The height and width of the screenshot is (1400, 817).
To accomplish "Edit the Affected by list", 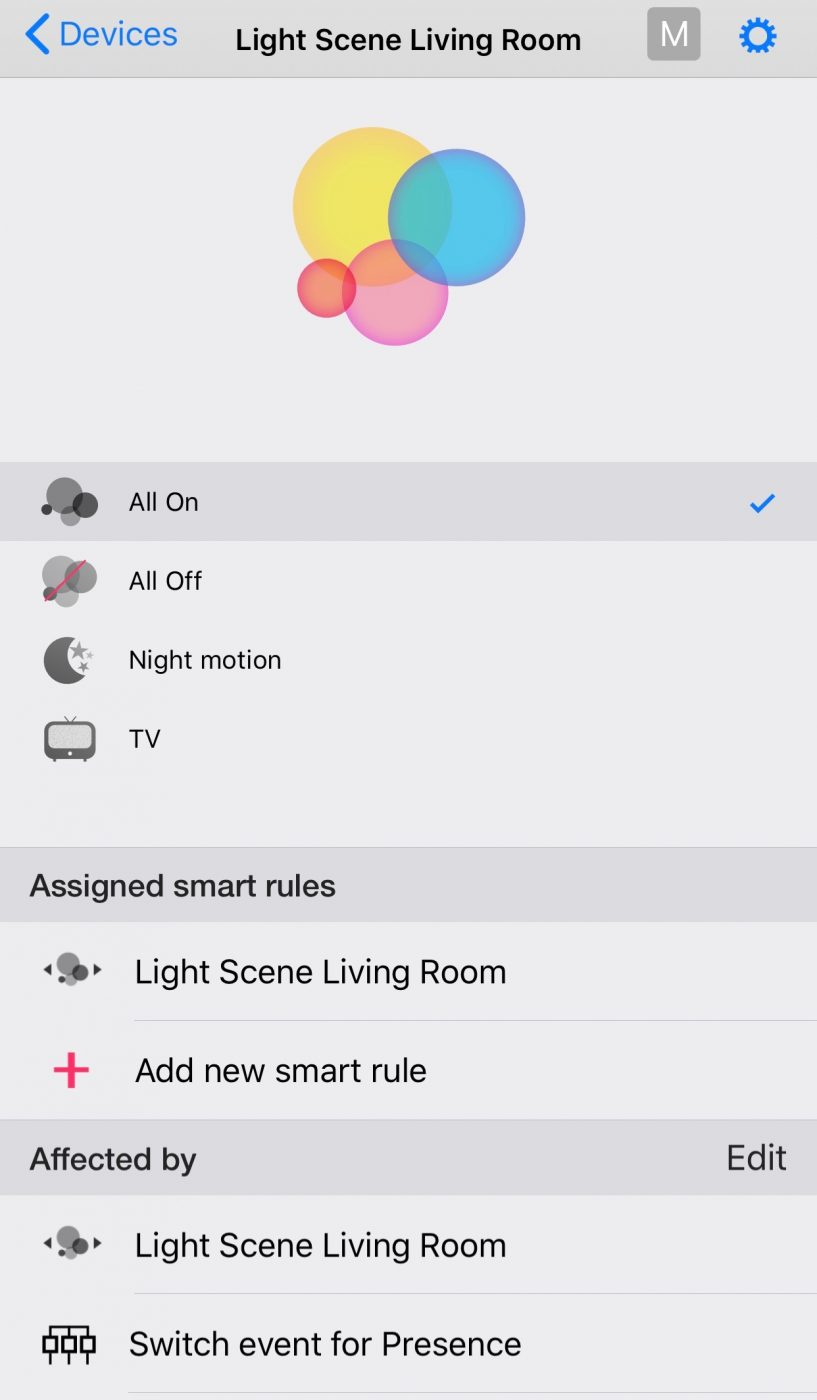I will 756,1158.
